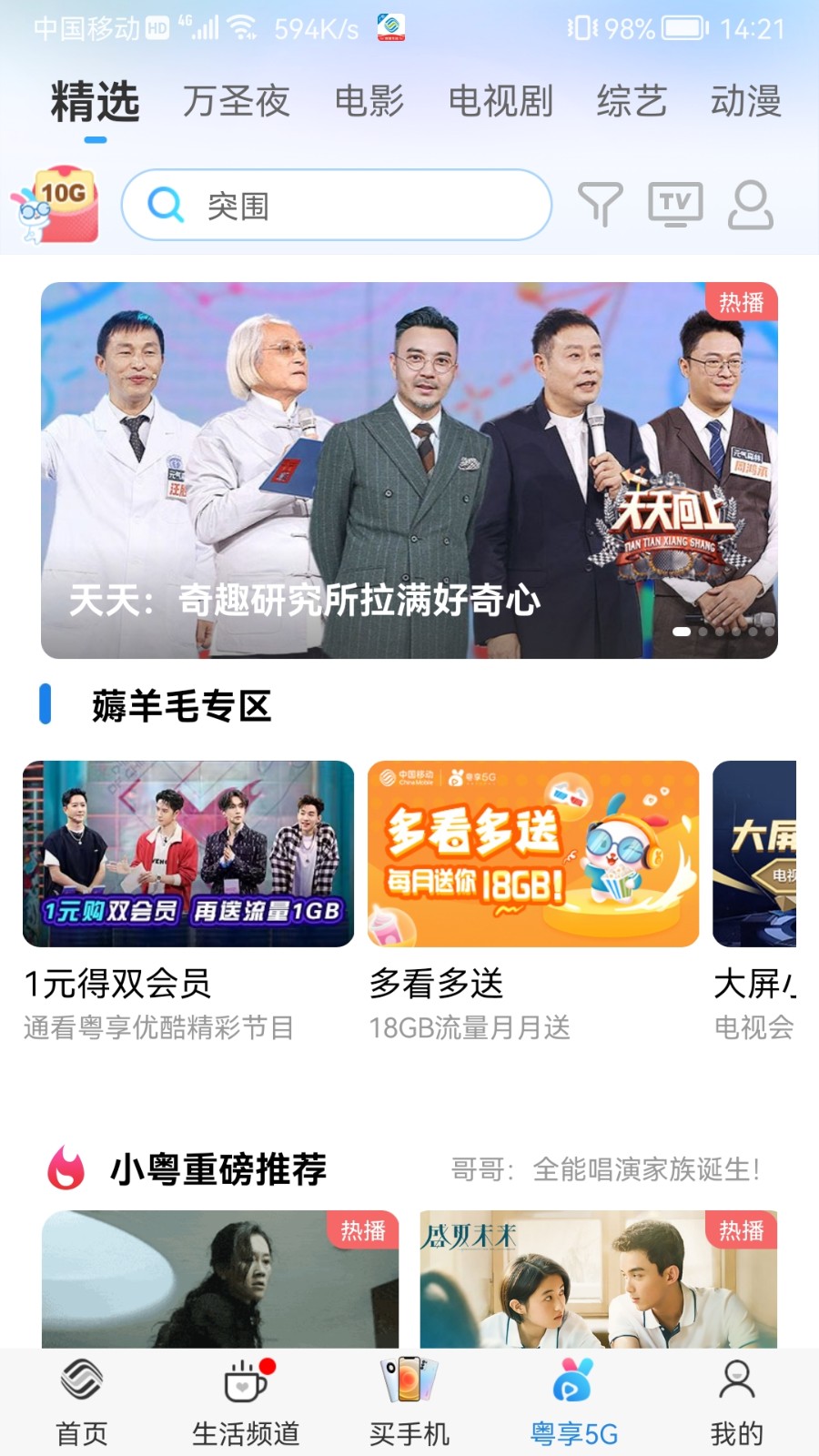
Task: Switch to the 万圣夜 tab
Action: 236,101
